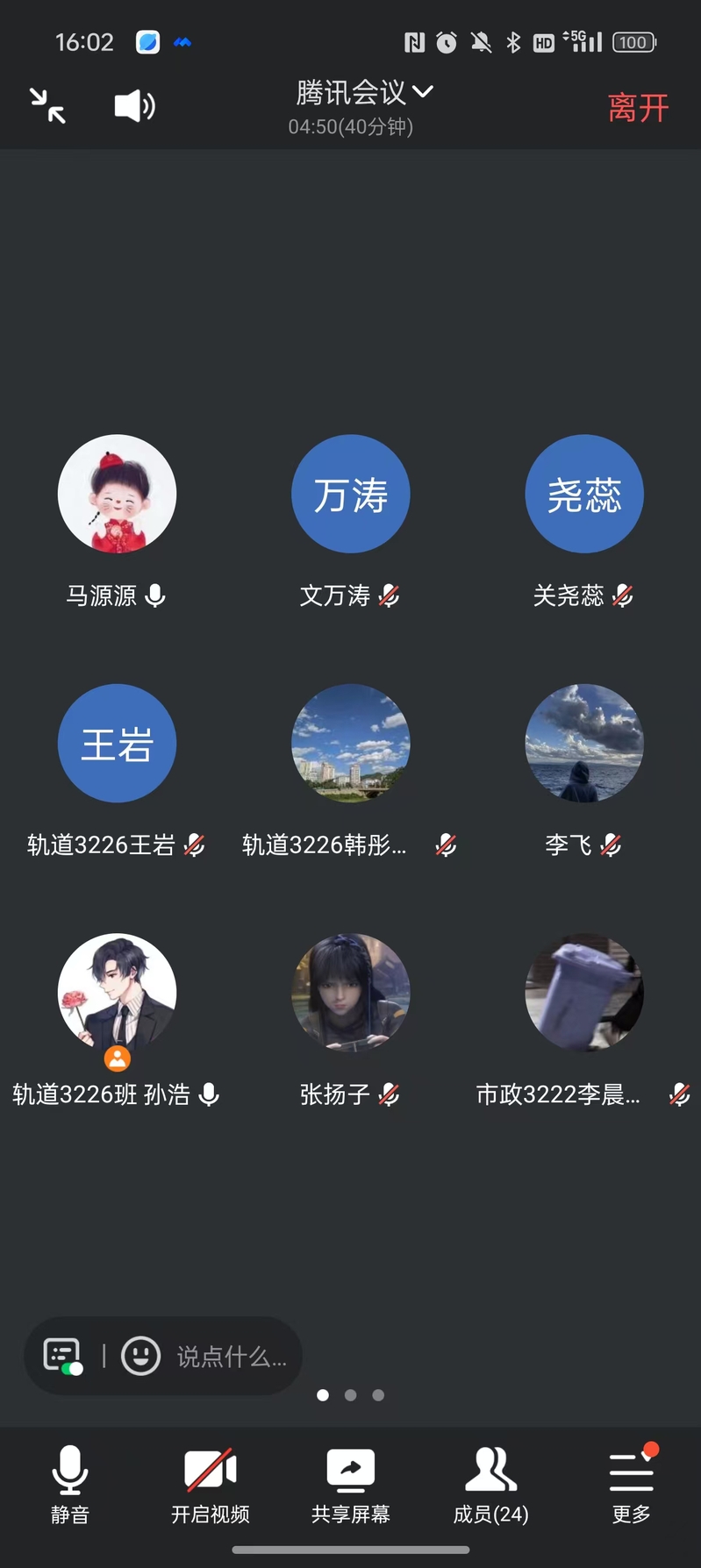Screen dimensions: 701x1568
Task: Mute microphone with 静音
Action: [69, 1484]
